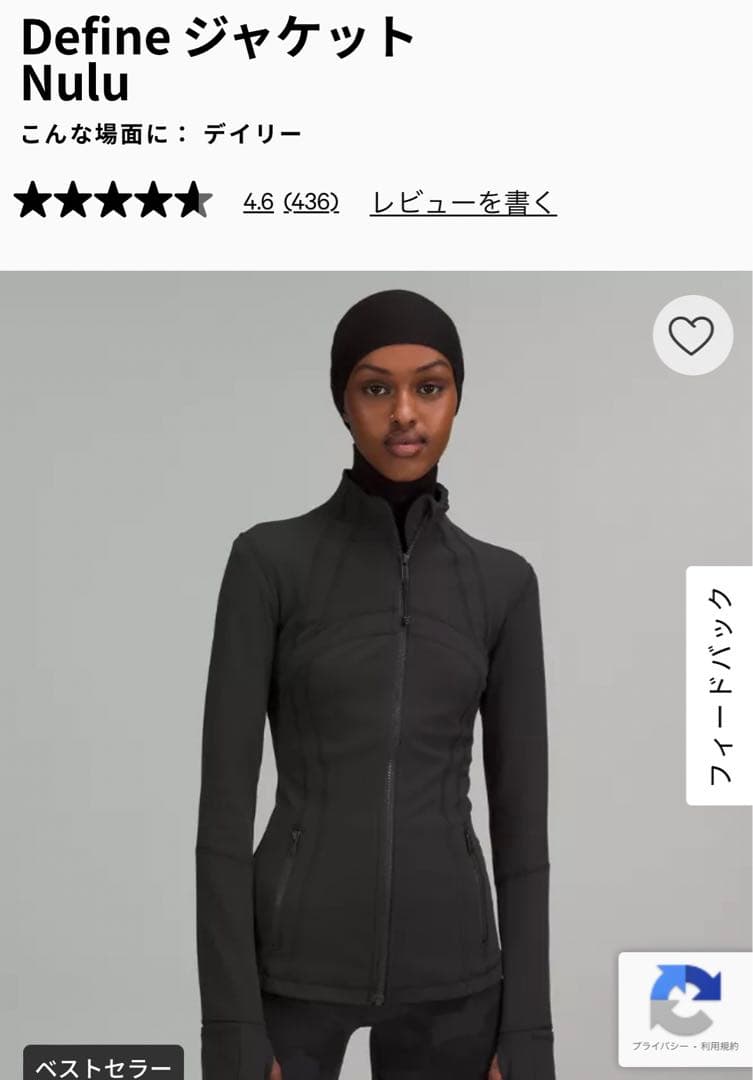753x1080 pixels.
Task: Add the jacket to wishlist via heart icon
Action: pos(690,334)
